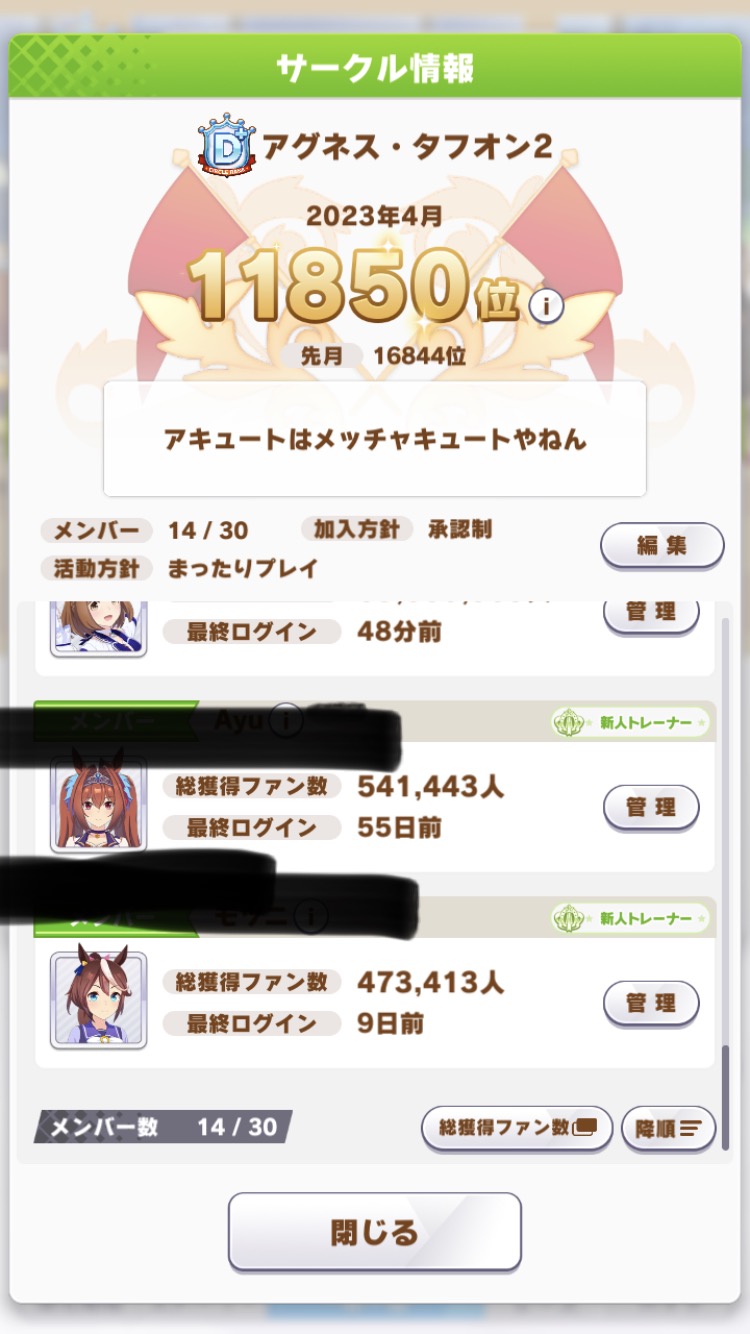Open the 編集 edit button
Screen dimensions: 750x1334
pos(661,546)
